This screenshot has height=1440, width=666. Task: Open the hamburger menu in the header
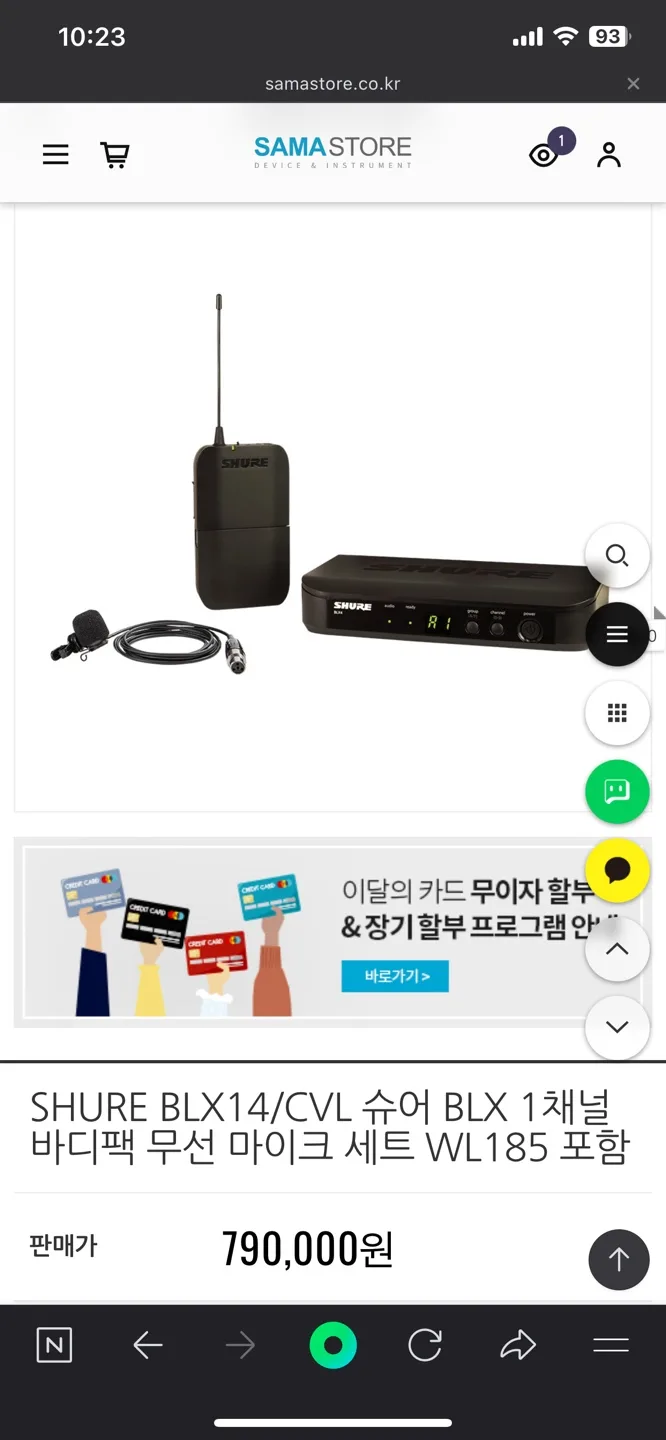[x=56, y=154]
